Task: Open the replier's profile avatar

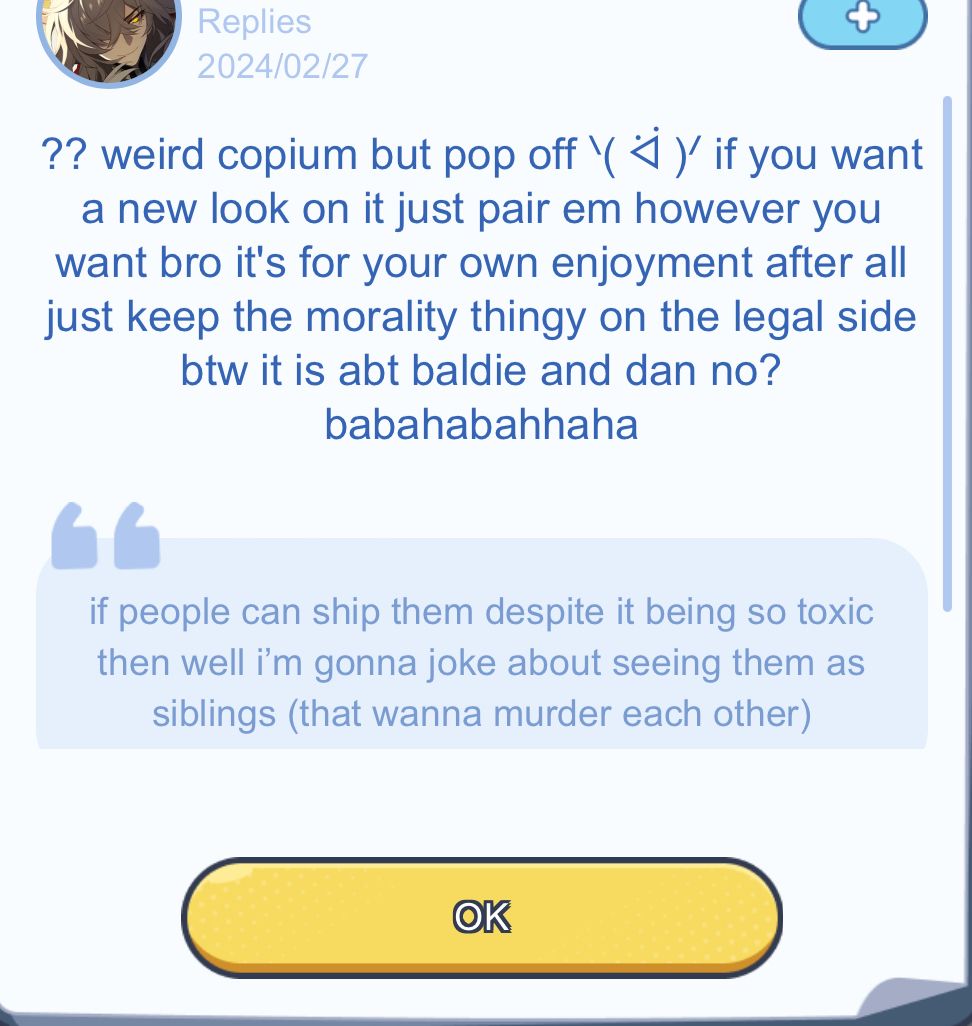Action: click(108, 36)
